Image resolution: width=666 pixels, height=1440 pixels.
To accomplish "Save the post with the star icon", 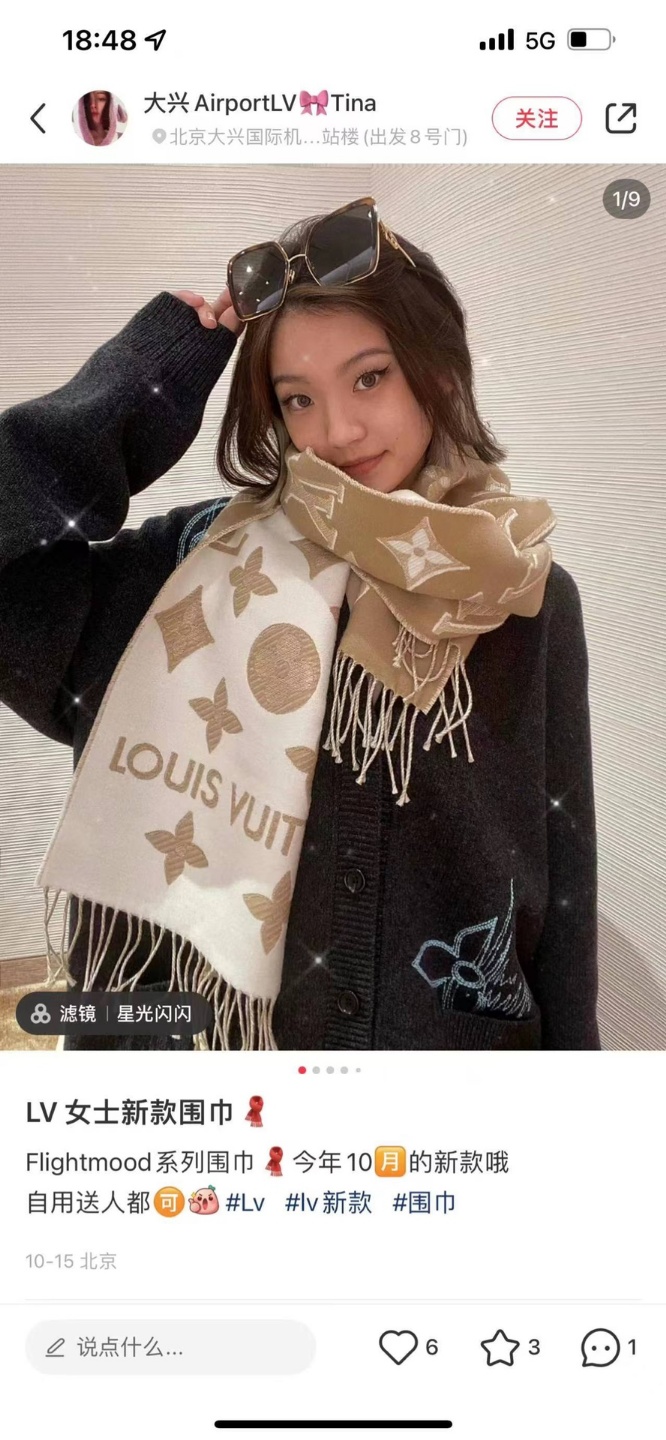I will pyautogui.click(x=500, y=1347).
